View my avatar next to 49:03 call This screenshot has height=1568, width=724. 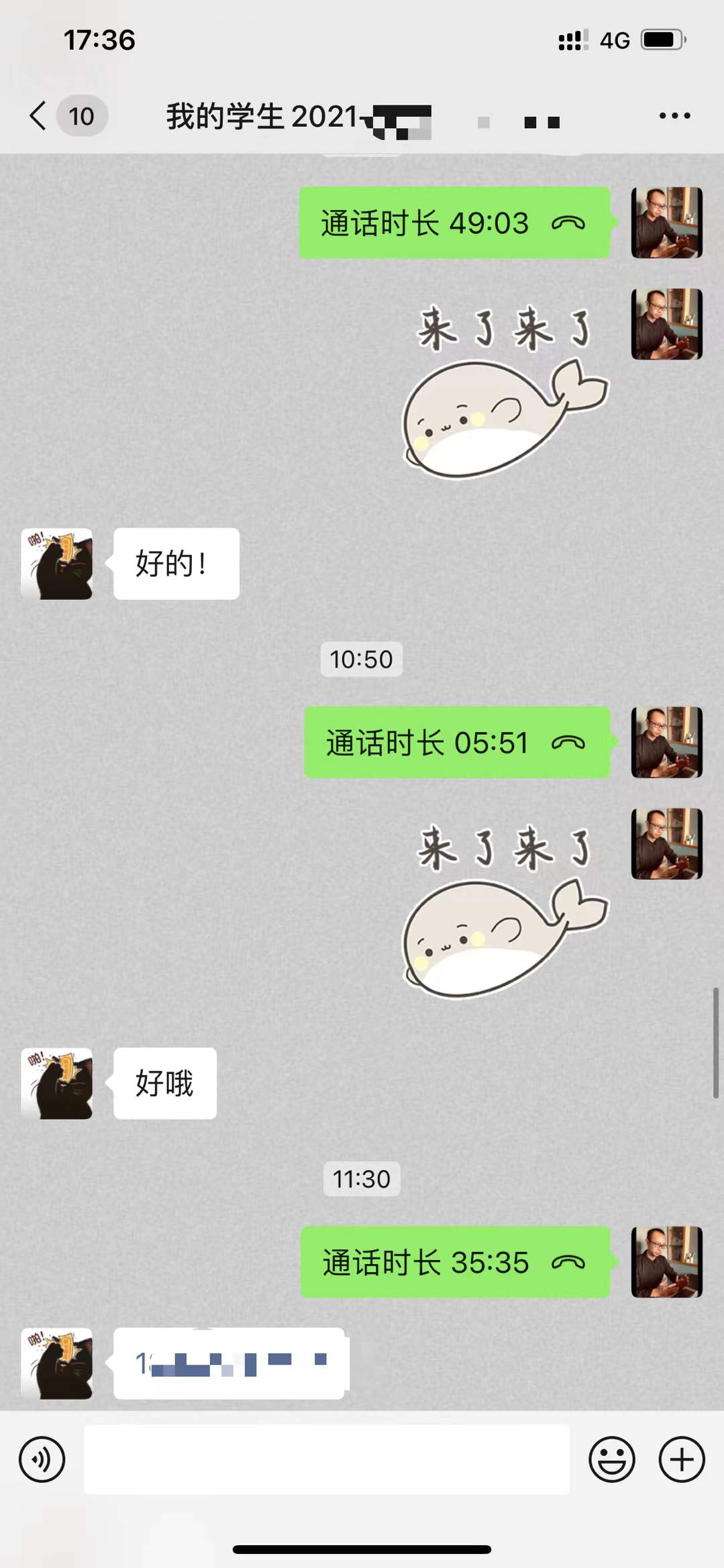666,223
